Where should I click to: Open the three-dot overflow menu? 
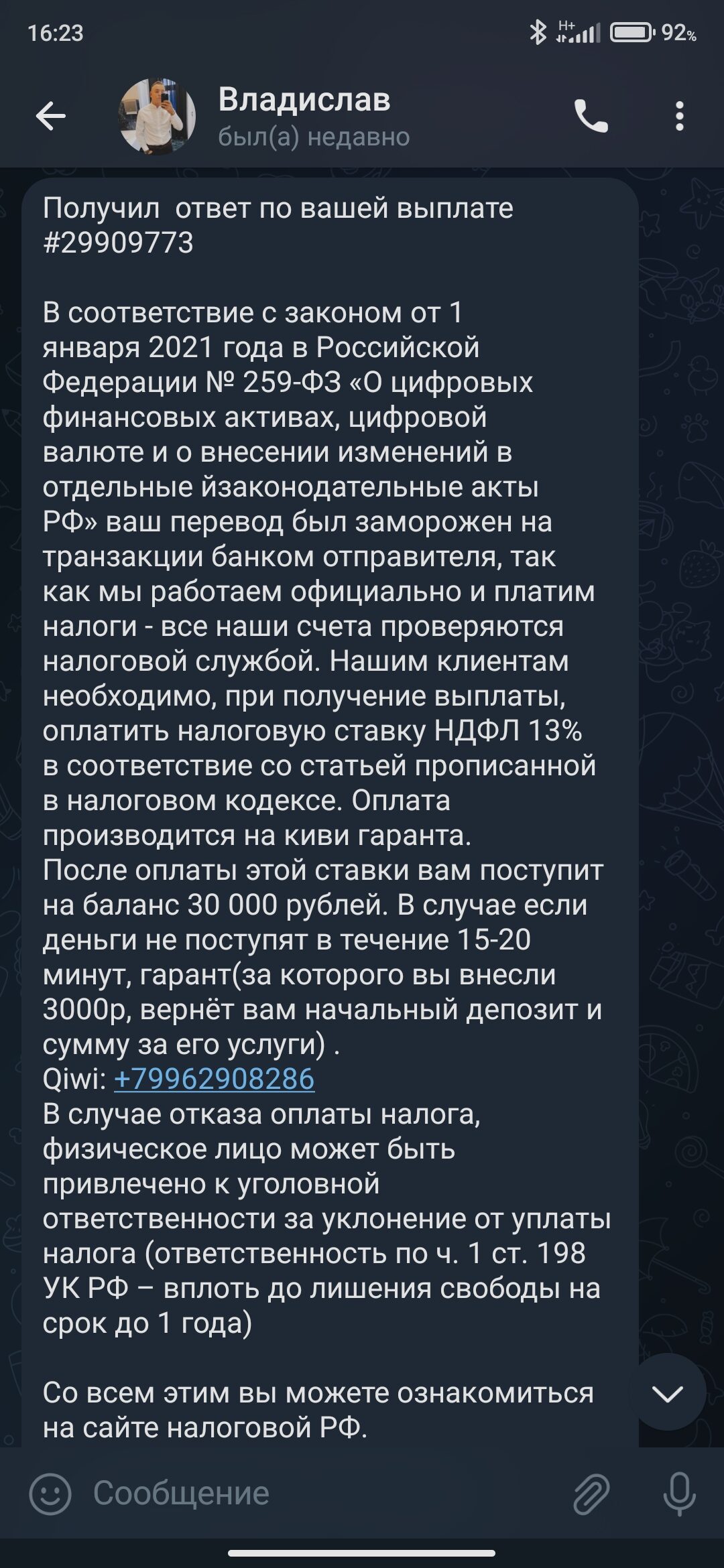(x=680, y=117)
